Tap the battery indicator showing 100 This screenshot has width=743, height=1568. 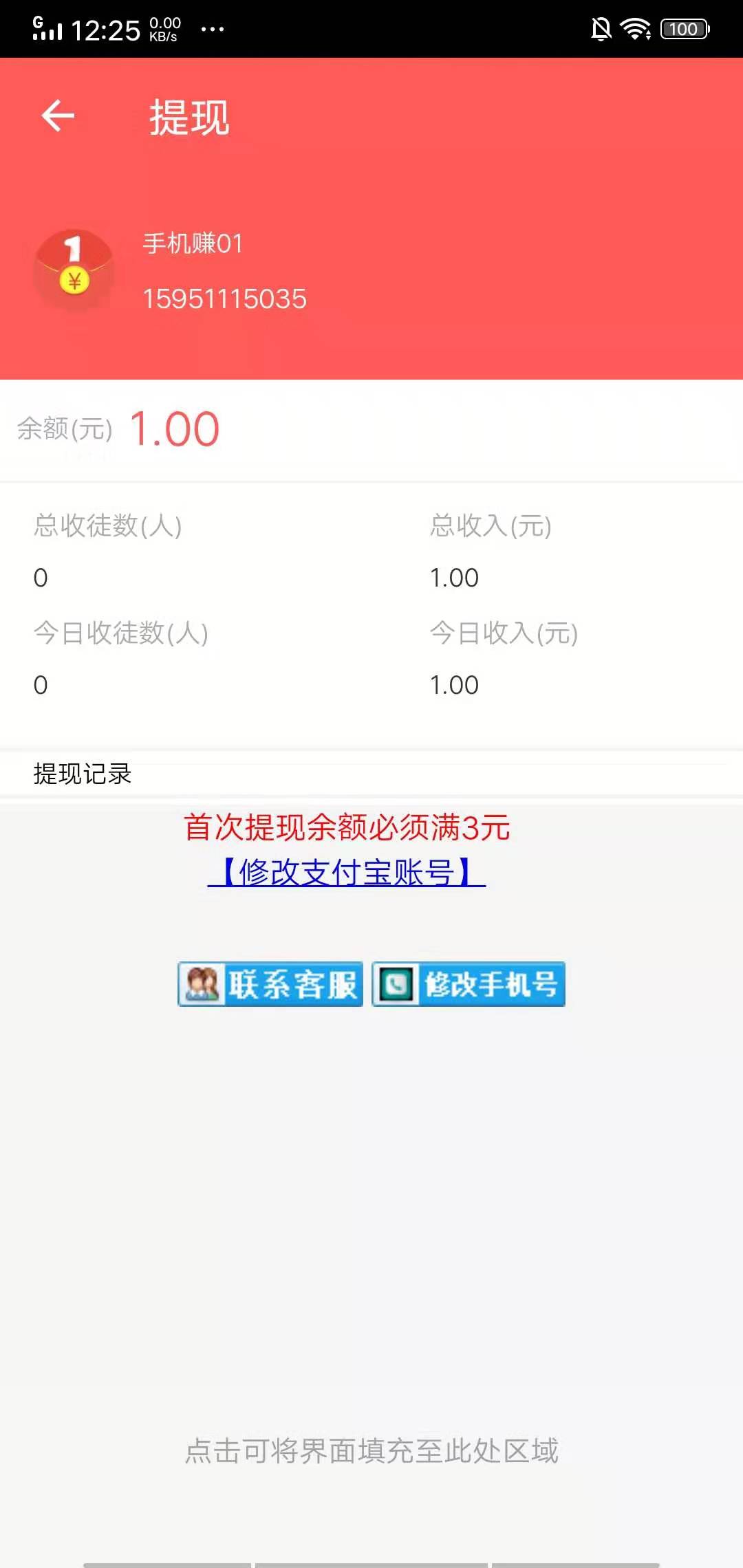click(x=682, y=28)
